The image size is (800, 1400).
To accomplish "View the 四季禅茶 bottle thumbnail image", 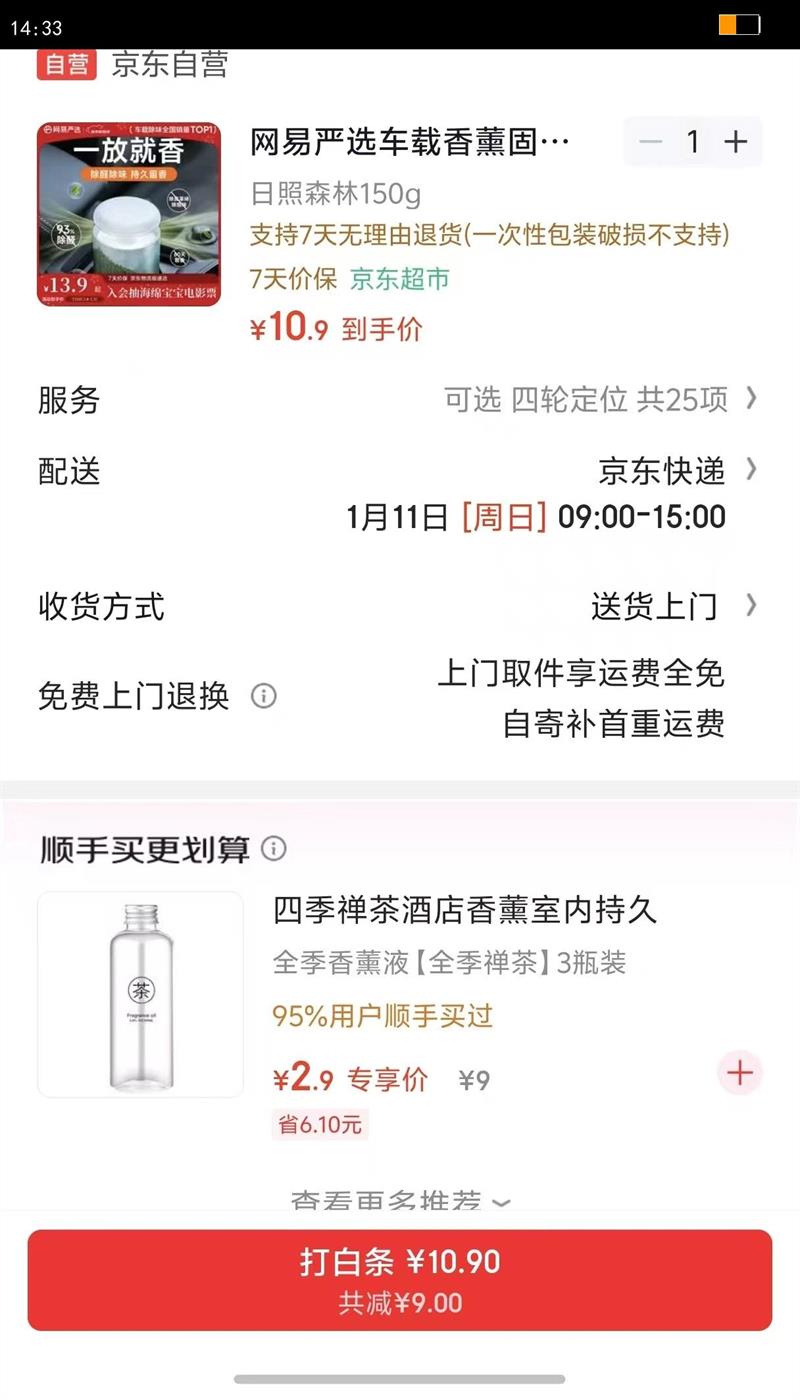I will [139, 995].
